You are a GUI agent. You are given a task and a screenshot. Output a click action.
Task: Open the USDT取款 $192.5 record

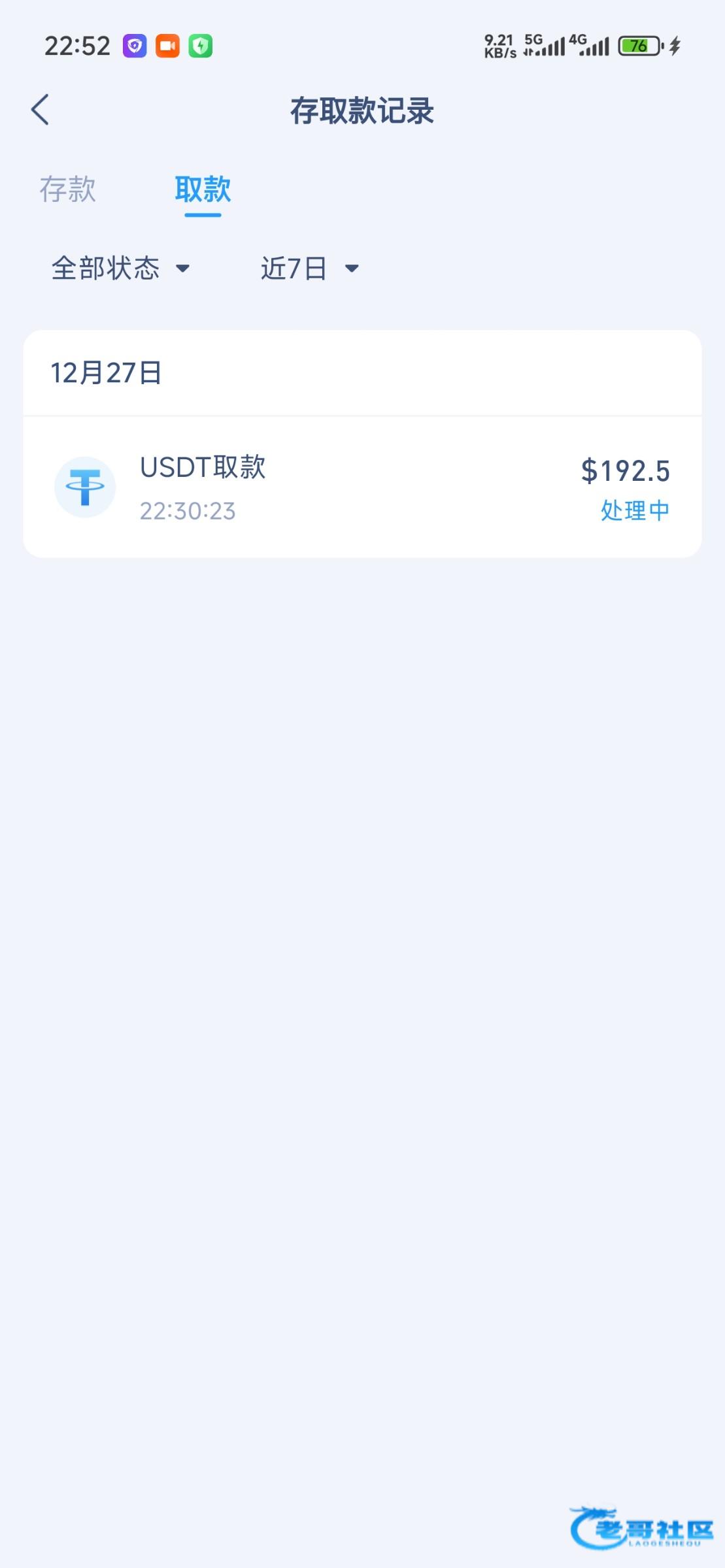click(362, 487)
